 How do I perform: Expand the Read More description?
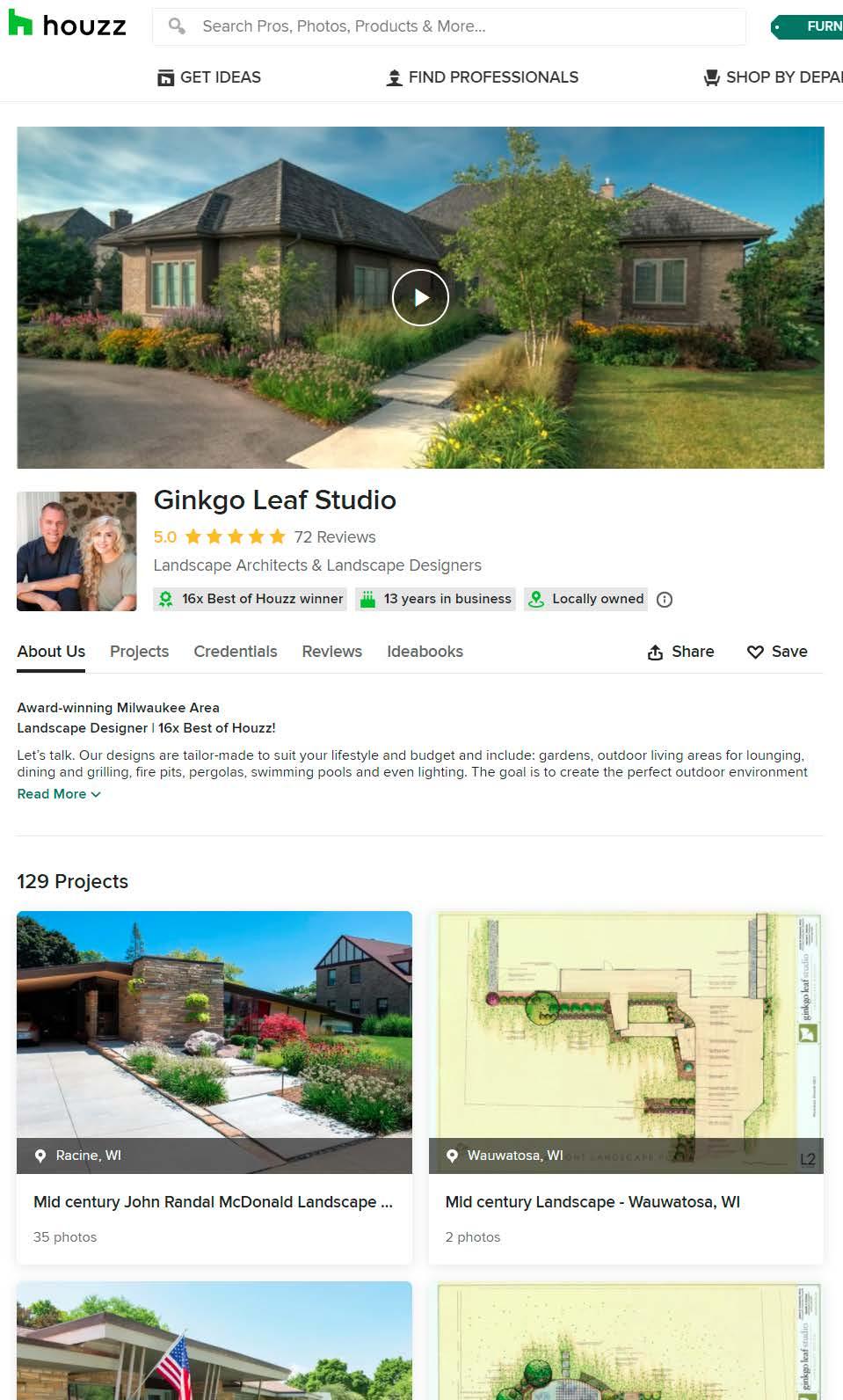pos(58,794)
